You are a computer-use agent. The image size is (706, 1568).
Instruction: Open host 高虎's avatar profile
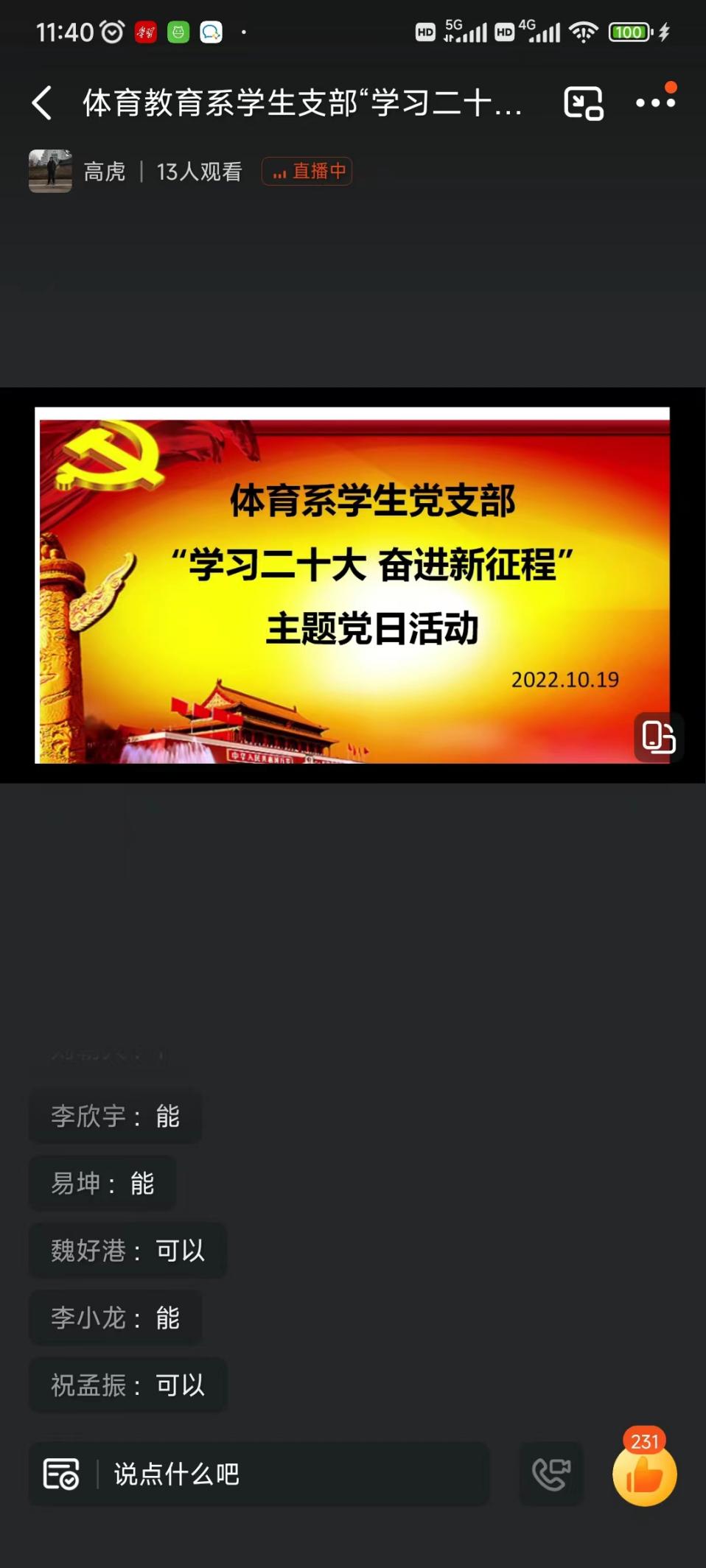point(50,172)
